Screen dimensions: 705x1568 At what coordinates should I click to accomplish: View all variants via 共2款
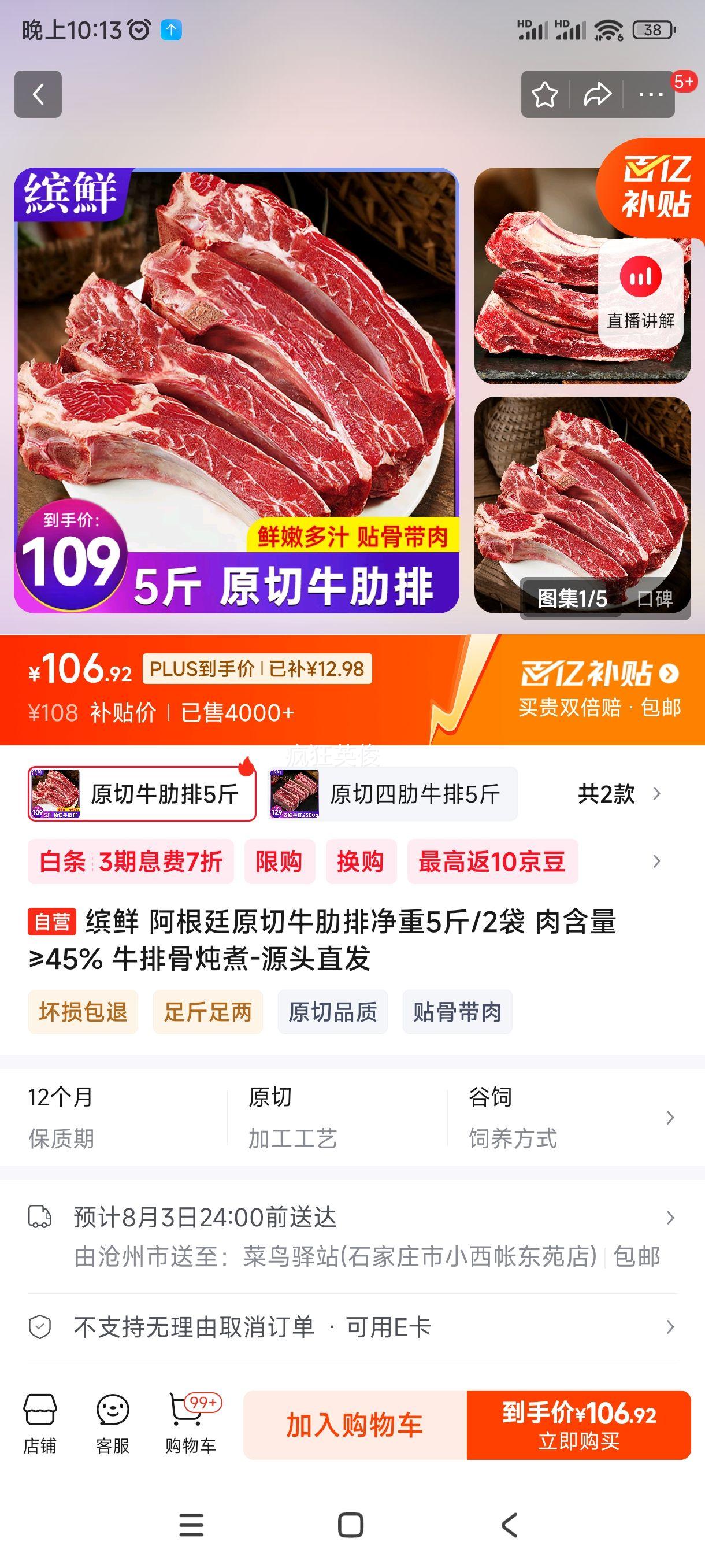tap(618, 794)
